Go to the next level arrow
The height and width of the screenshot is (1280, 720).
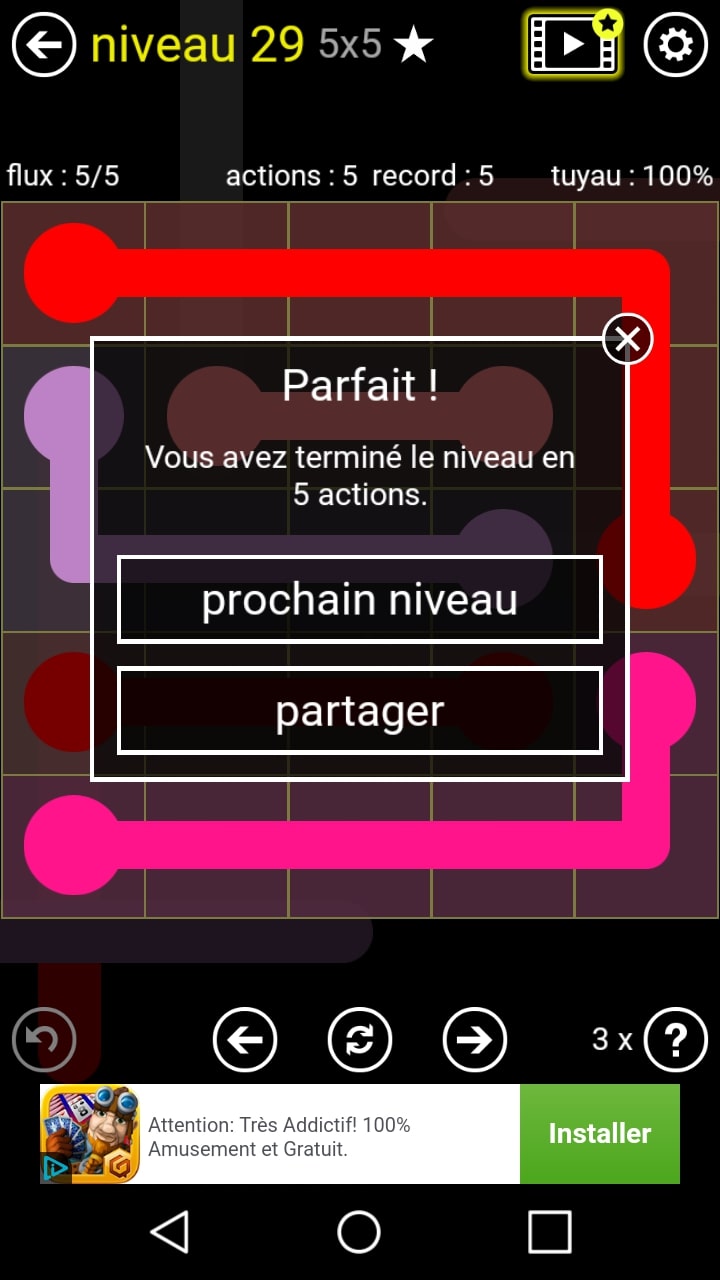474,1040
